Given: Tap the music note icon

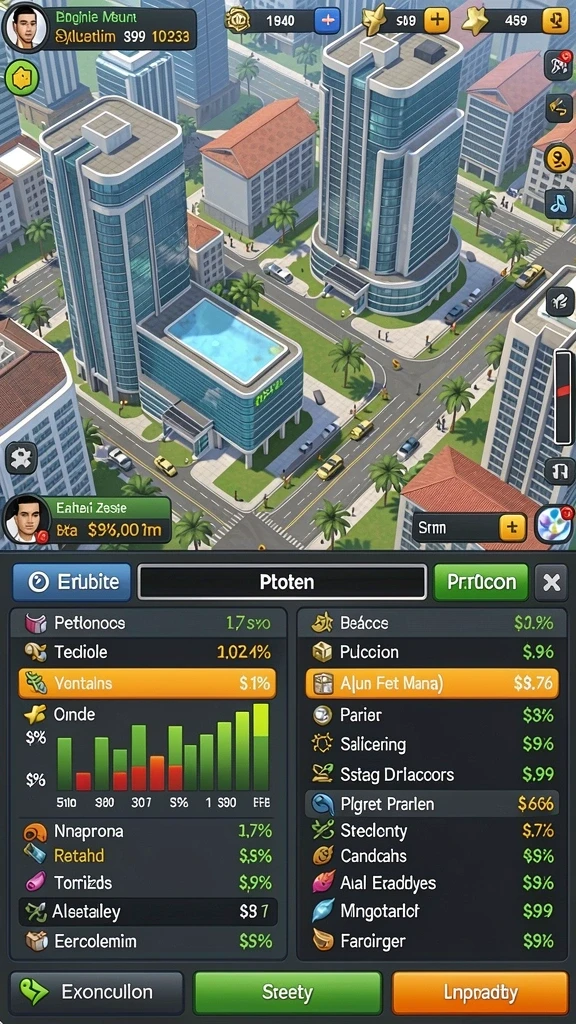Looking at the screenshot, I should [558, 204].
